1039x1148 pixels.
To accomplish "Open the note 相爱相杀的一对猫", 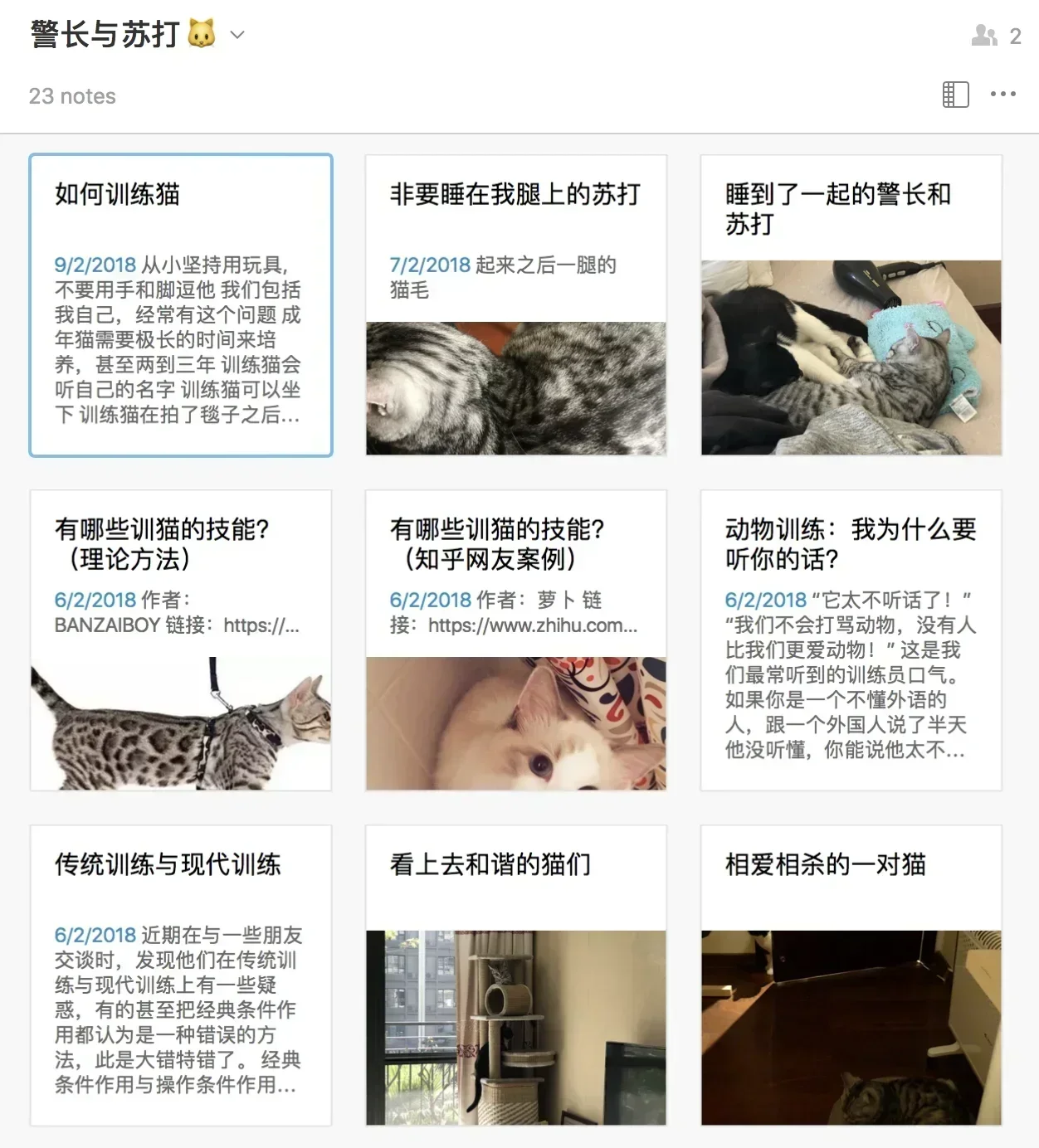I will point(851,975).
